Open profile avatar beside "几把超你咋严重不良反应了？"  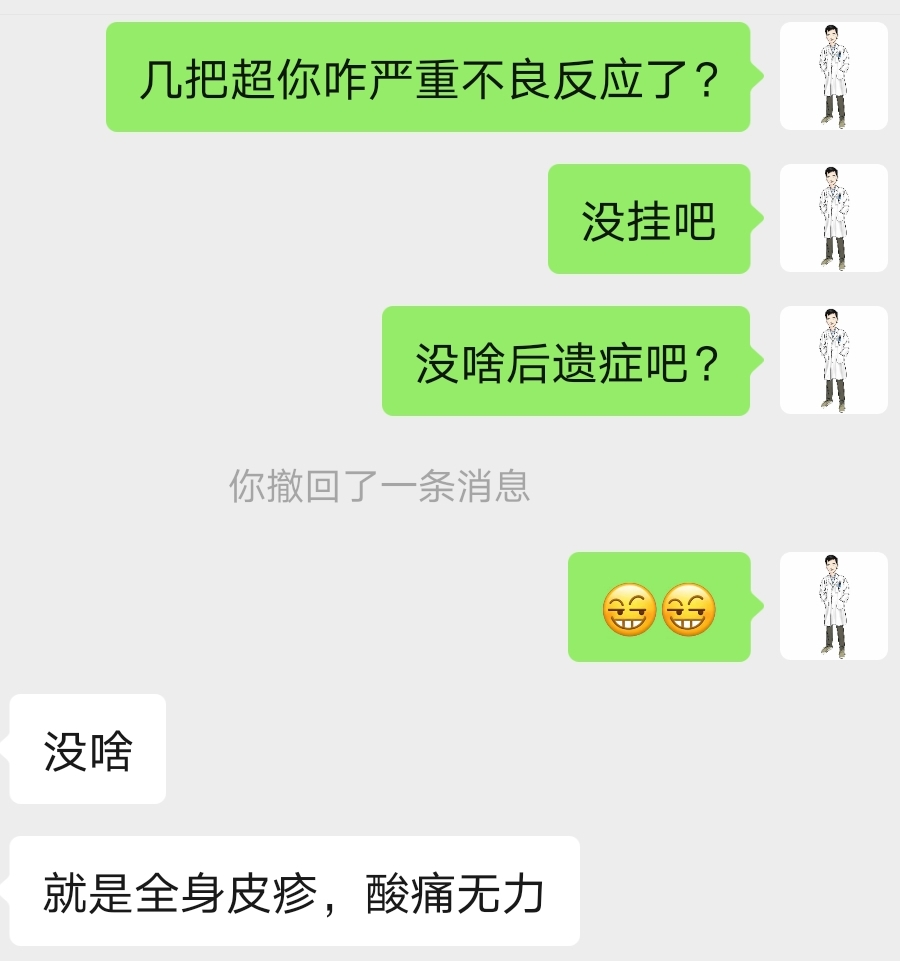click(x=833, y=76)
